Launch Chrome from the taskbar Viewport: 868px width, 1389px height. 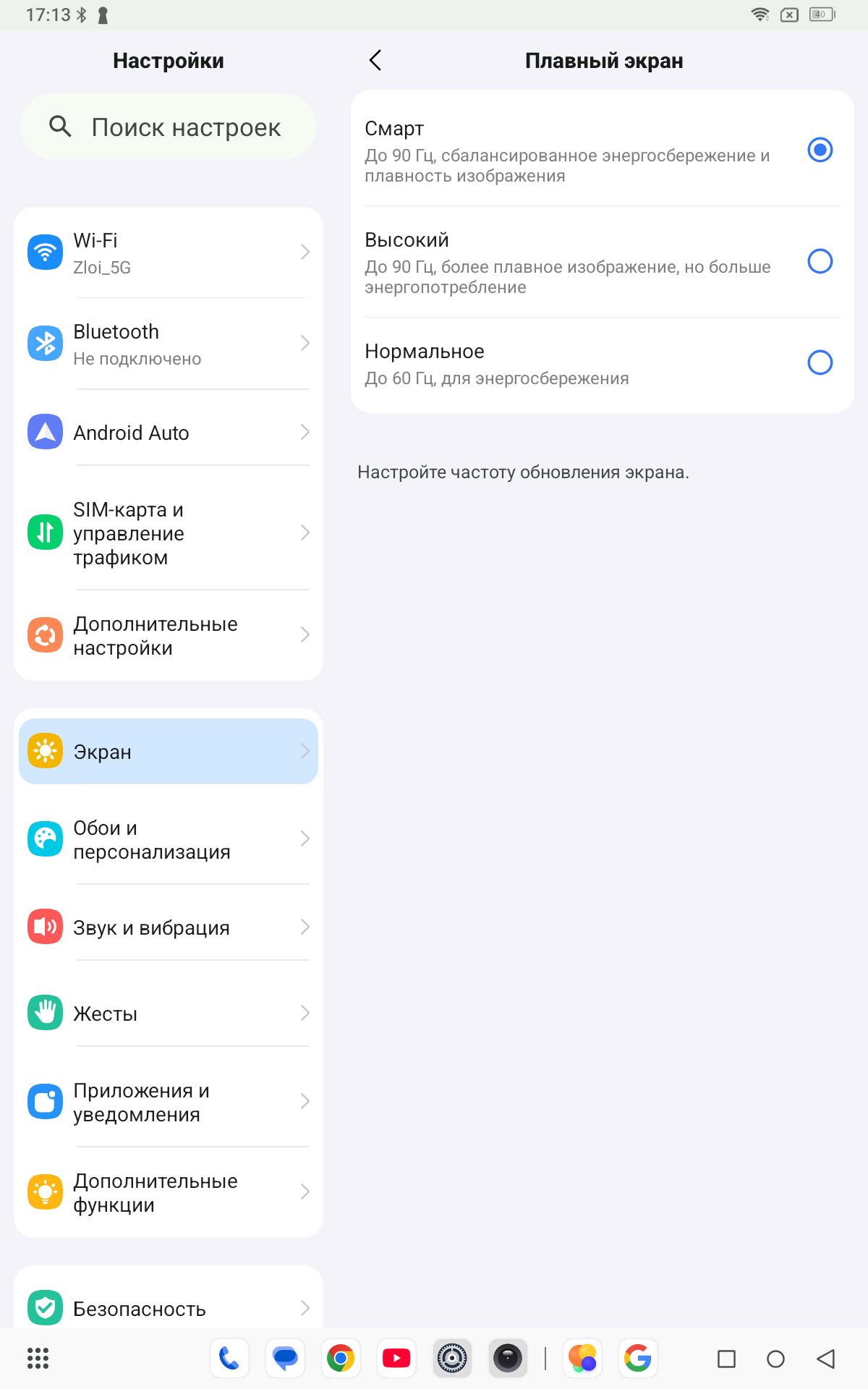pos(341,1359)
